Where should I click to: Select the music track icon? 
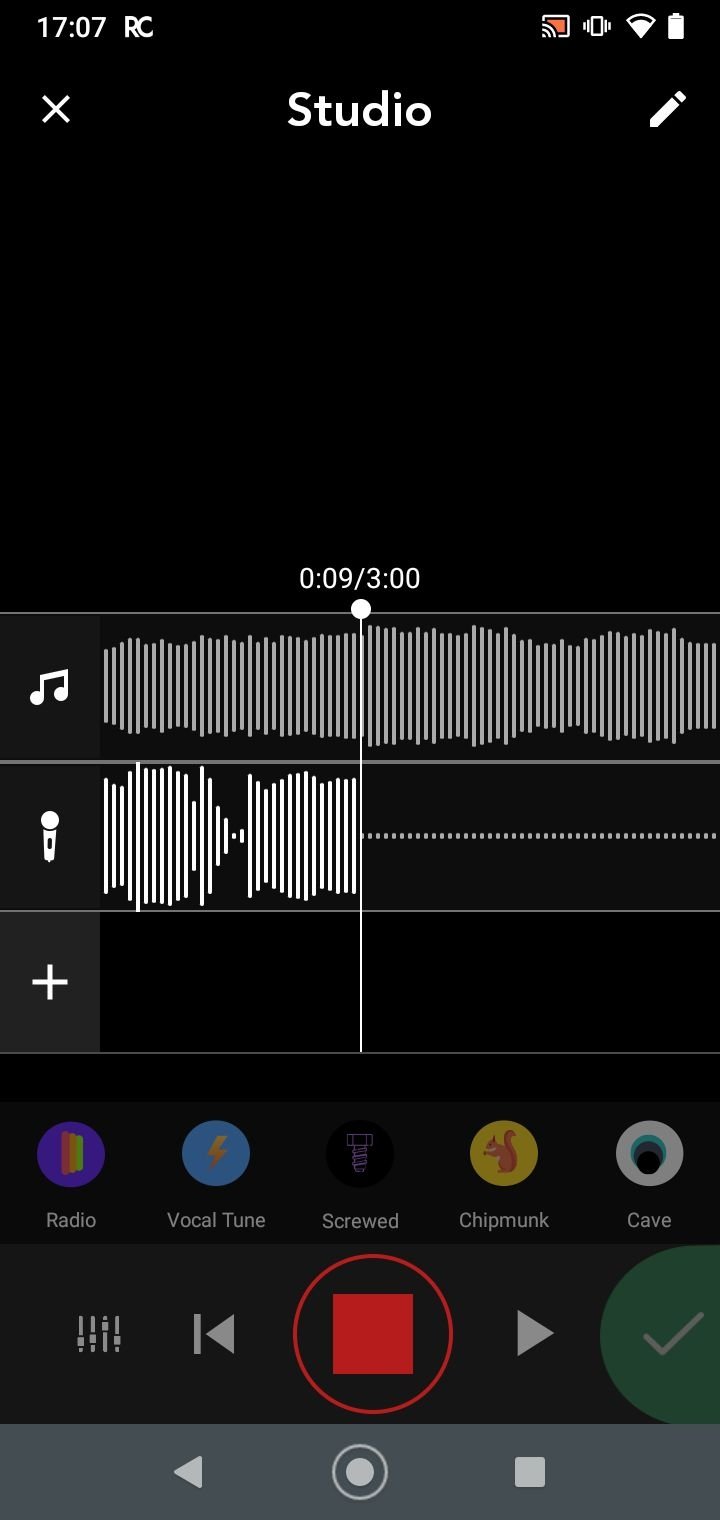pos(49,687)
